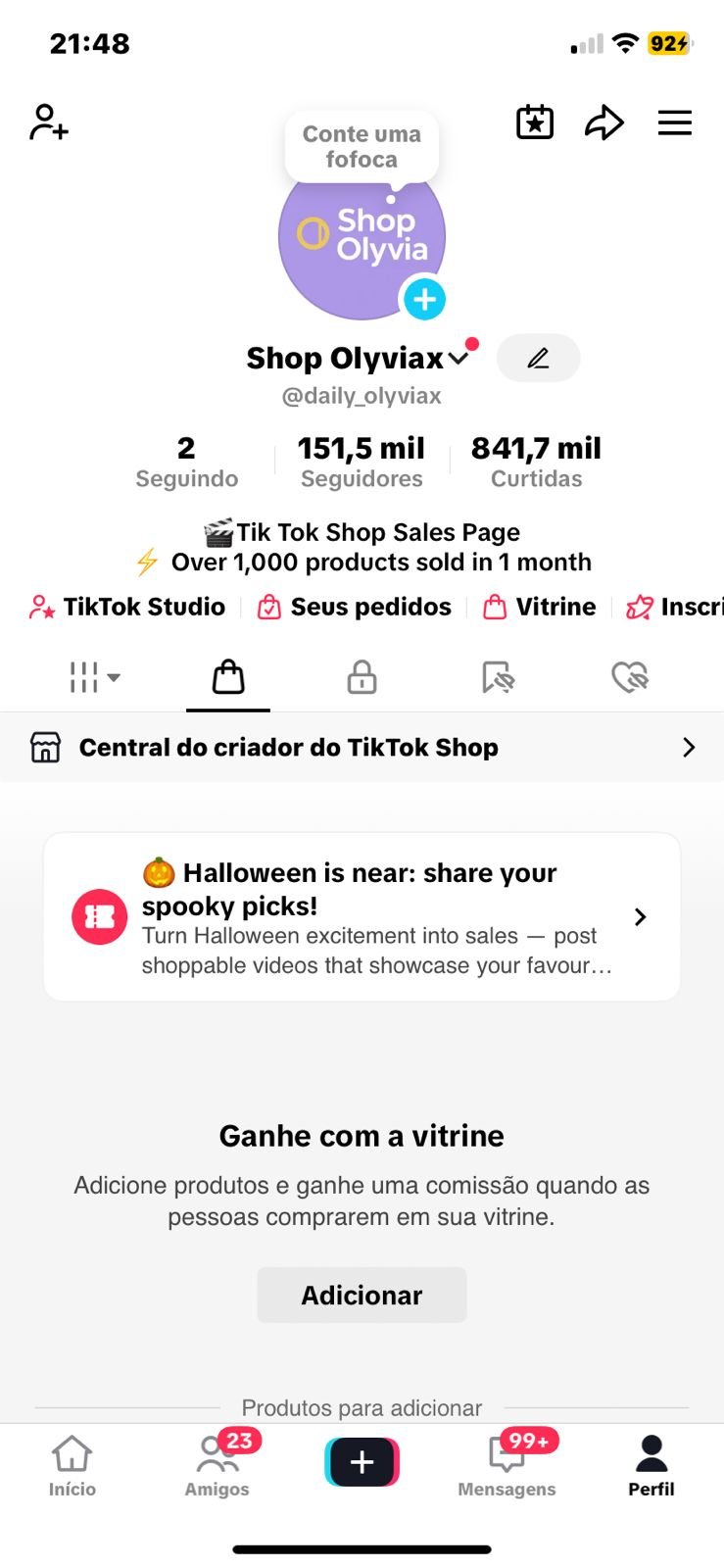
Task: Open Central do criador do TikTok Shop
Action: [x=362, y=748]
